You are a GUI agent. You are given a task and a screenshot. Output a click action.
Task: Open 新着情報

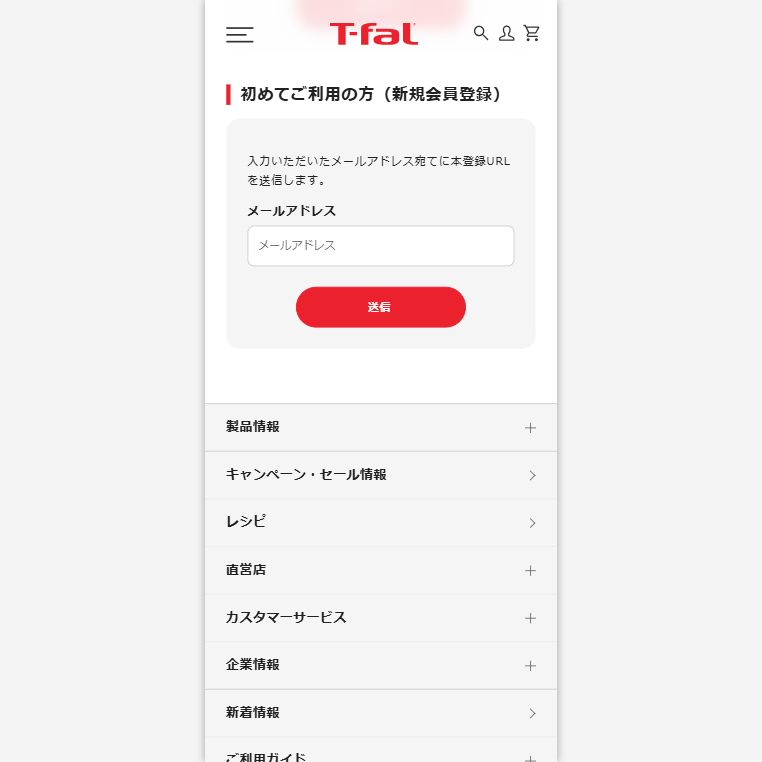tap(380, 713)
